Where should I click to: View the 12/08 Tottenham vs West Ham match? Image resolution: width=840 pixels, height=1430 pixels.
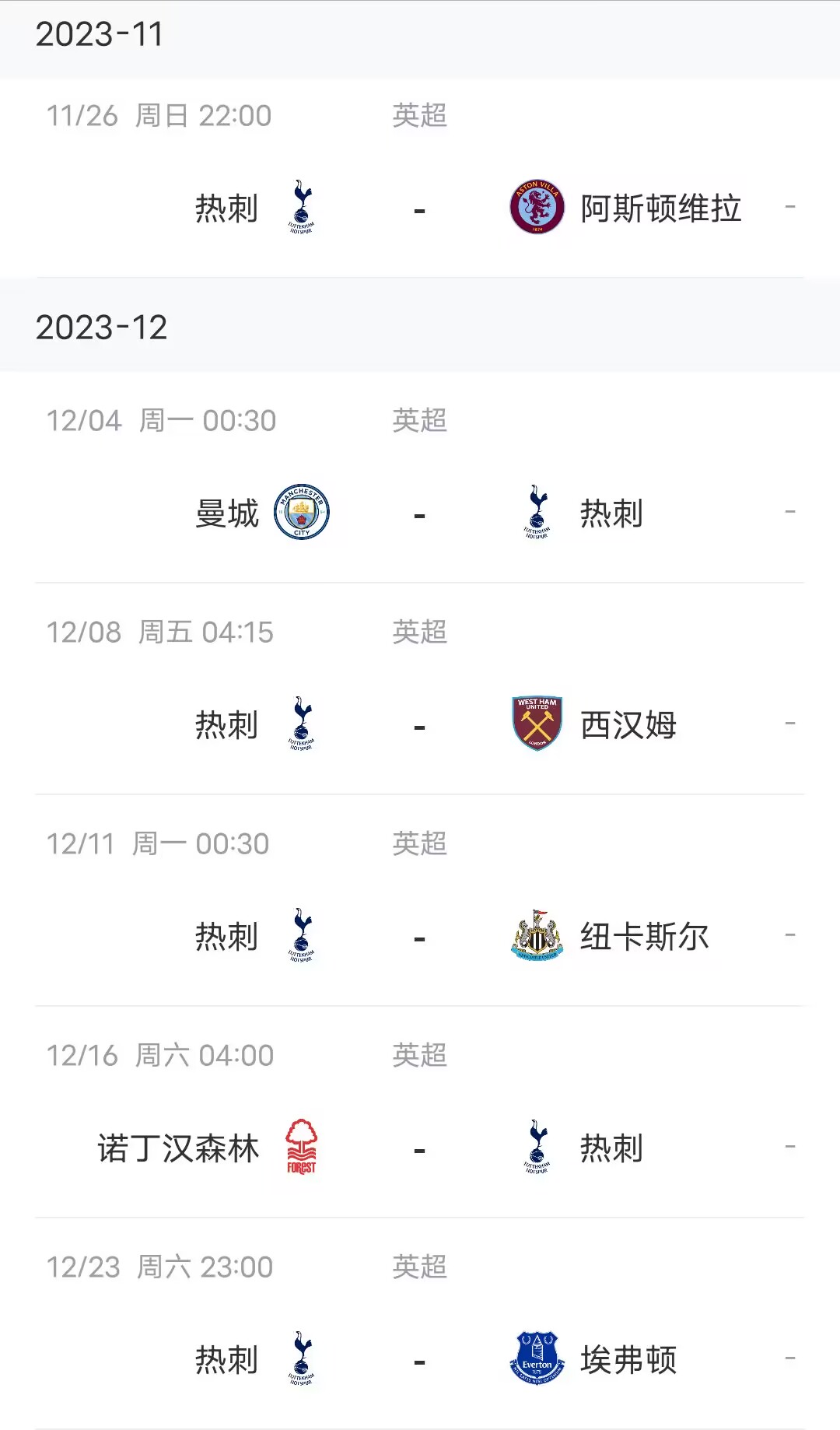click(x=420, y=689)
